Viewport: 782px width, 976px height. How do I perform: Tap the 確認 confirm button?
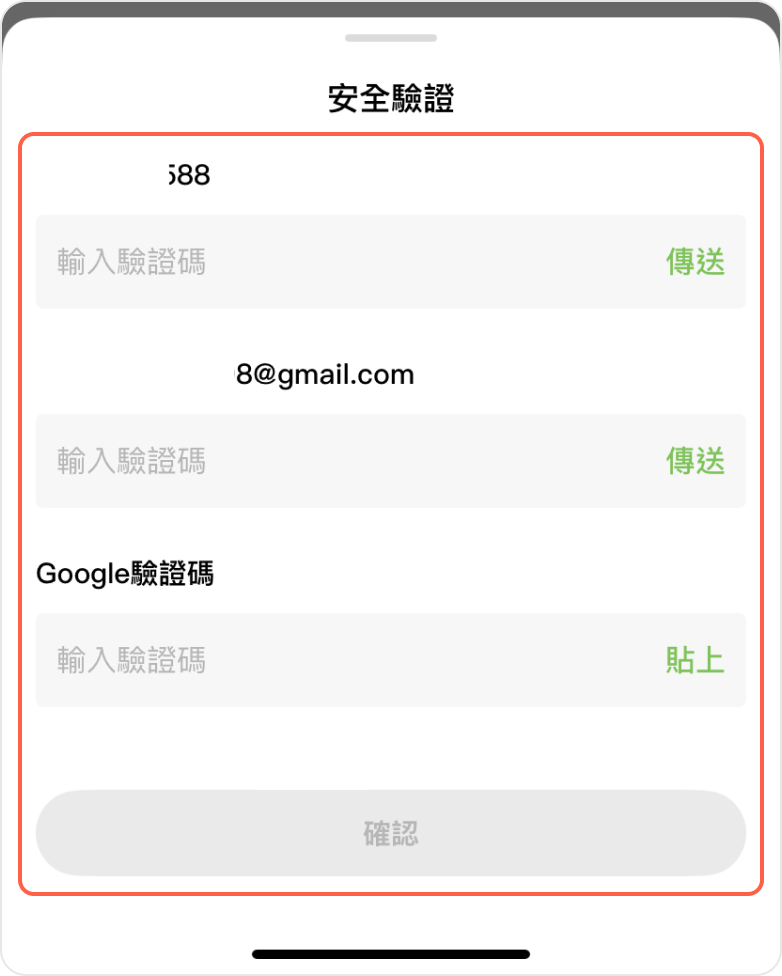tap(390, 833)
